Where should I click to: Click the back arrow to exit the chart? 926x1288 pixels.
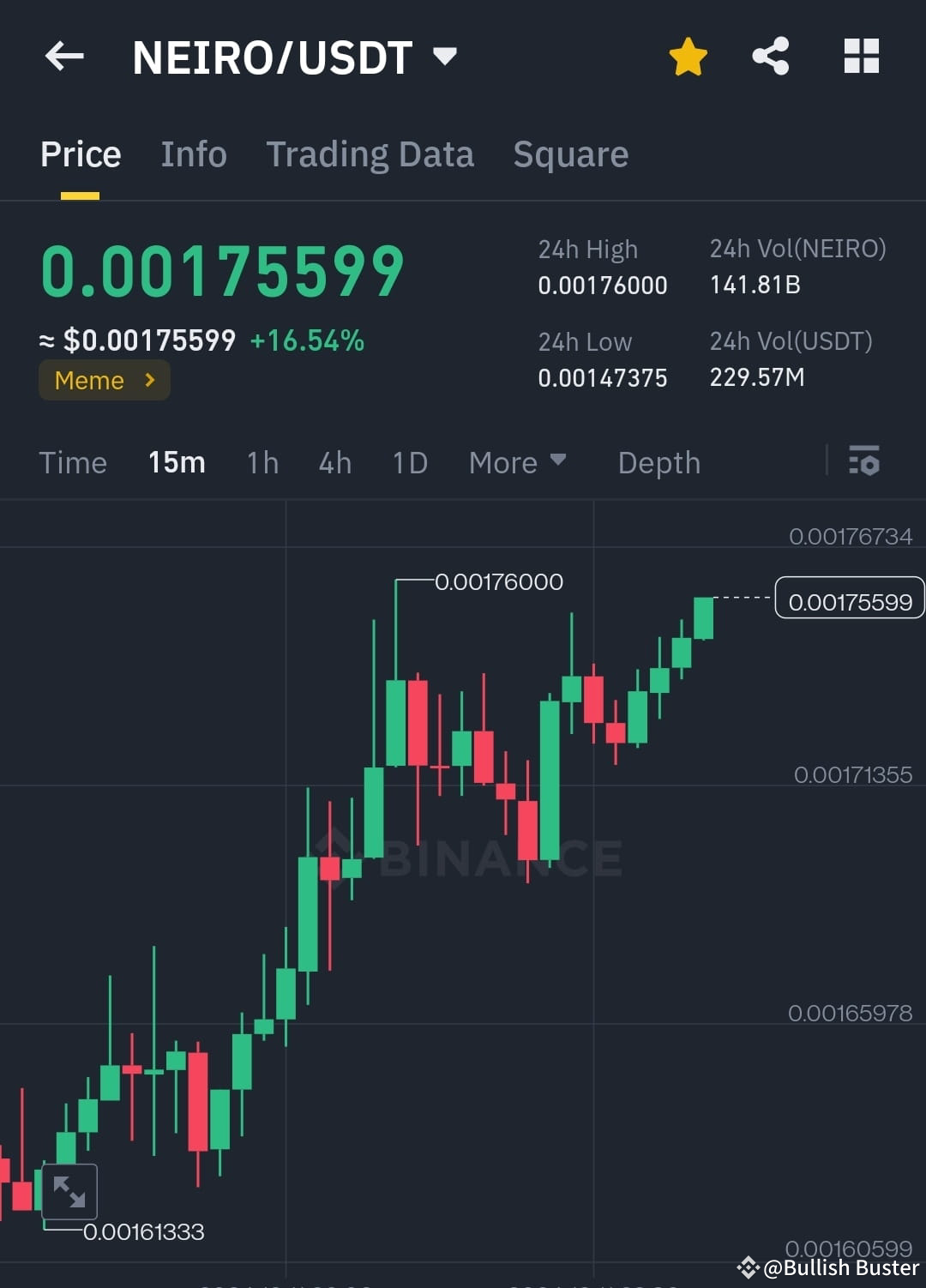tap(63, 57)
